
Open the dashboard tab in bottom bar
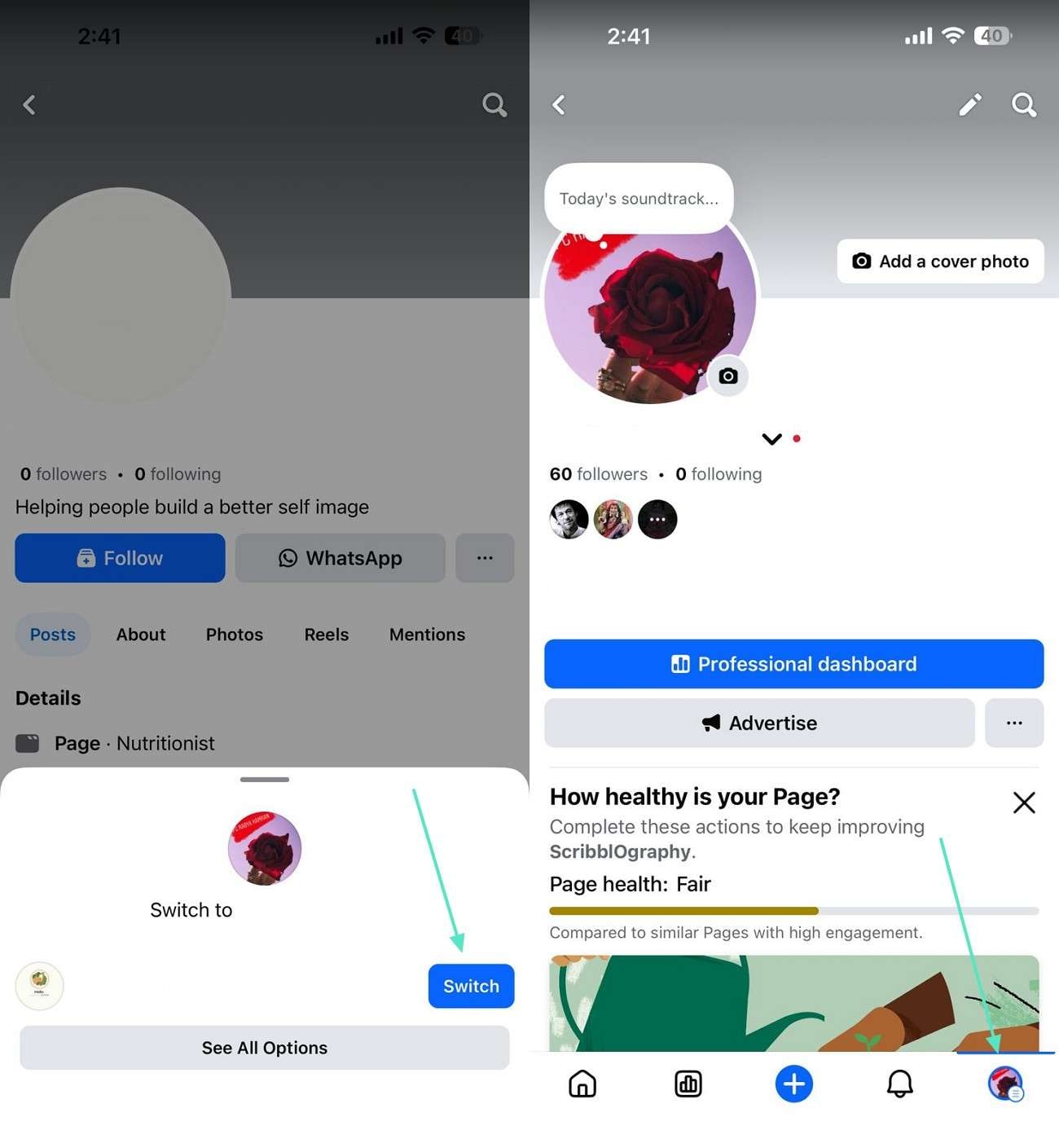(688, 1084)
